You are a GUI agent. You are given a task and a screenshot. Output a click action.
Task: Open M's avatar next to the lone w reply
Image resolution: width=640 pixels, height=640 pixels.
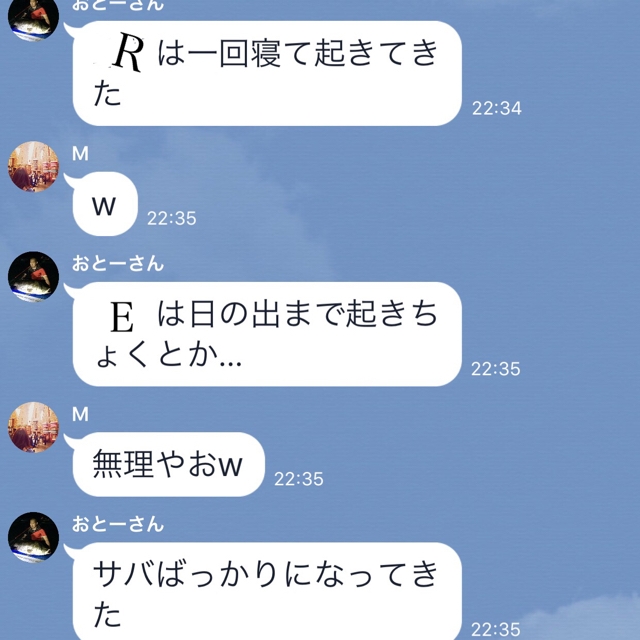(33, 166)
